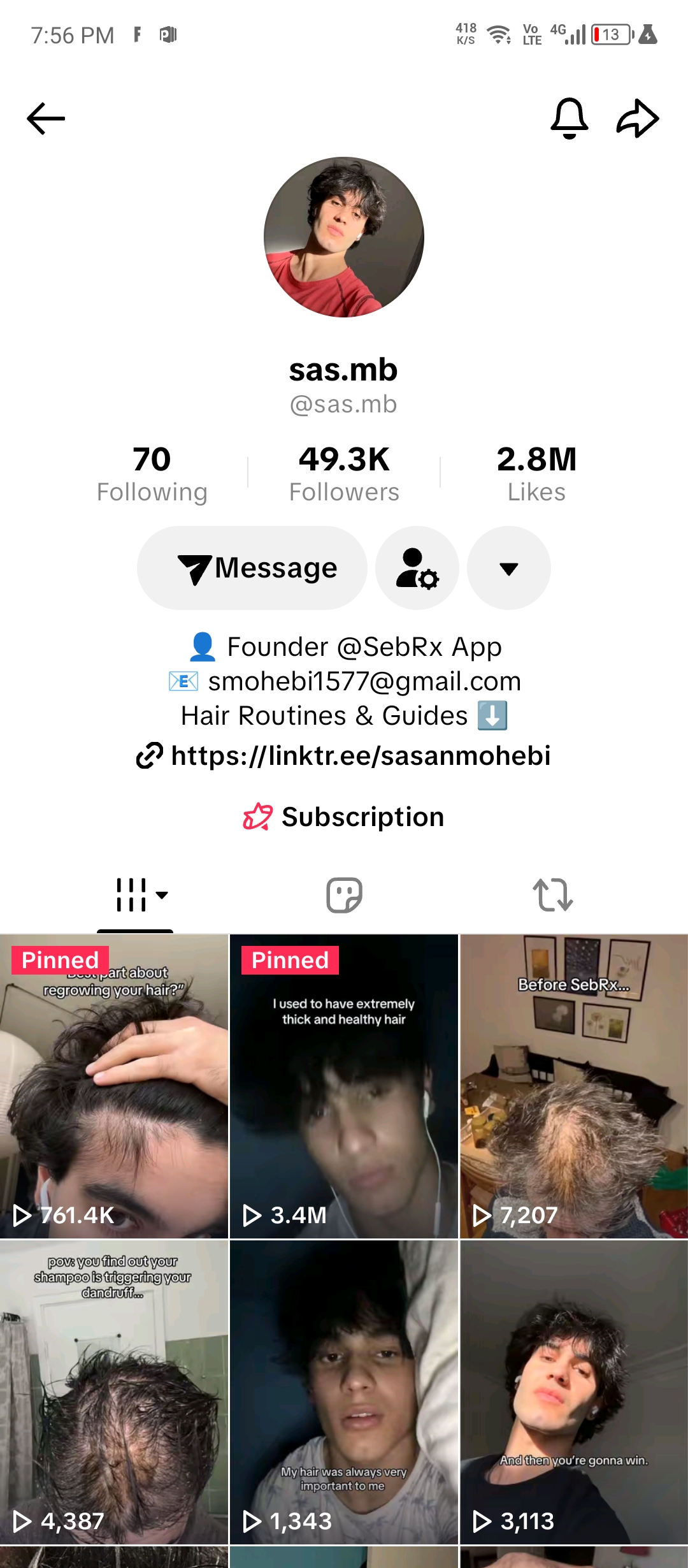688x1568 pixels.
Task: View the Following list
Action: [152, 474]
